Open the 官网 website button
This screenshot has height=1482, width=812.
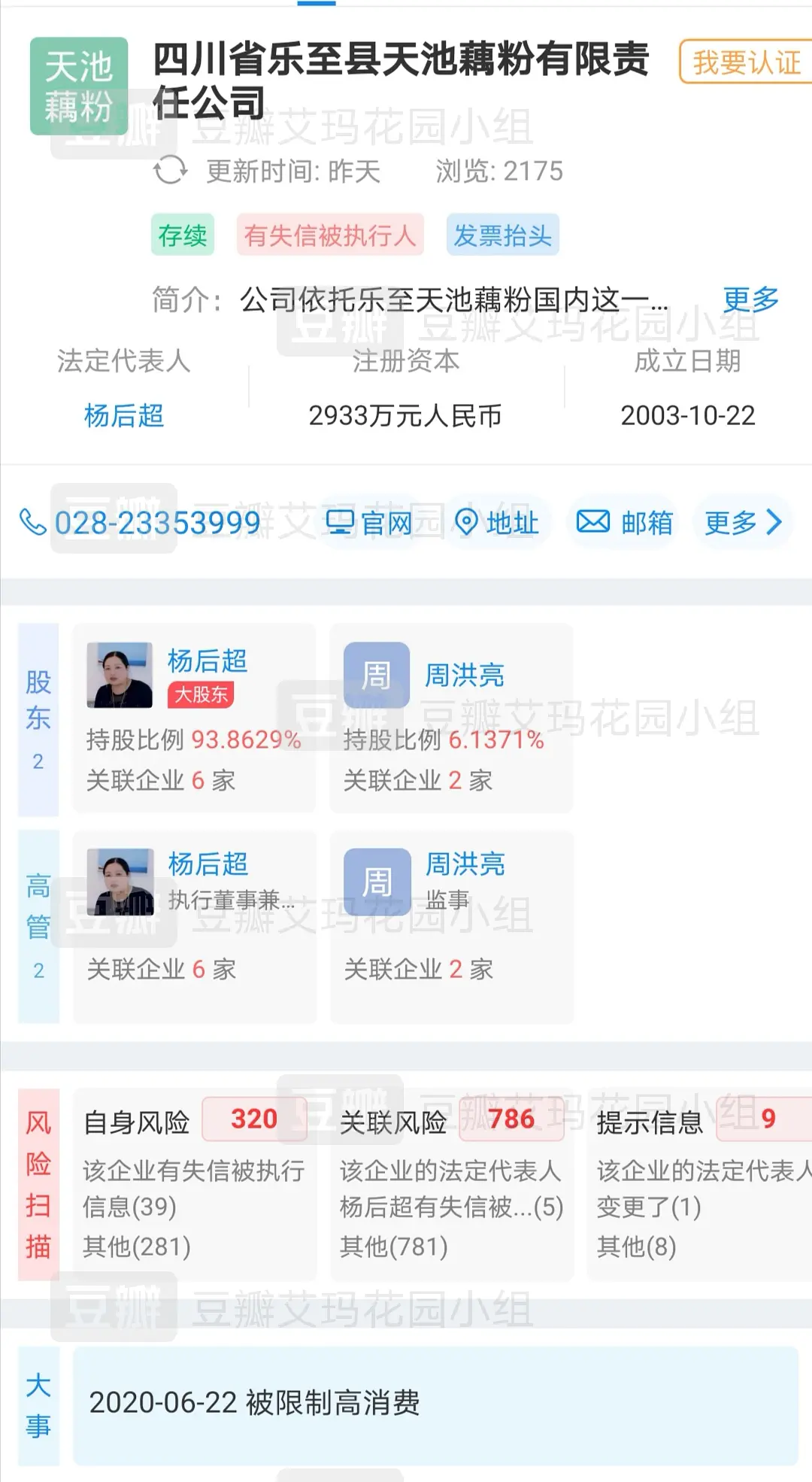point(369,523)
